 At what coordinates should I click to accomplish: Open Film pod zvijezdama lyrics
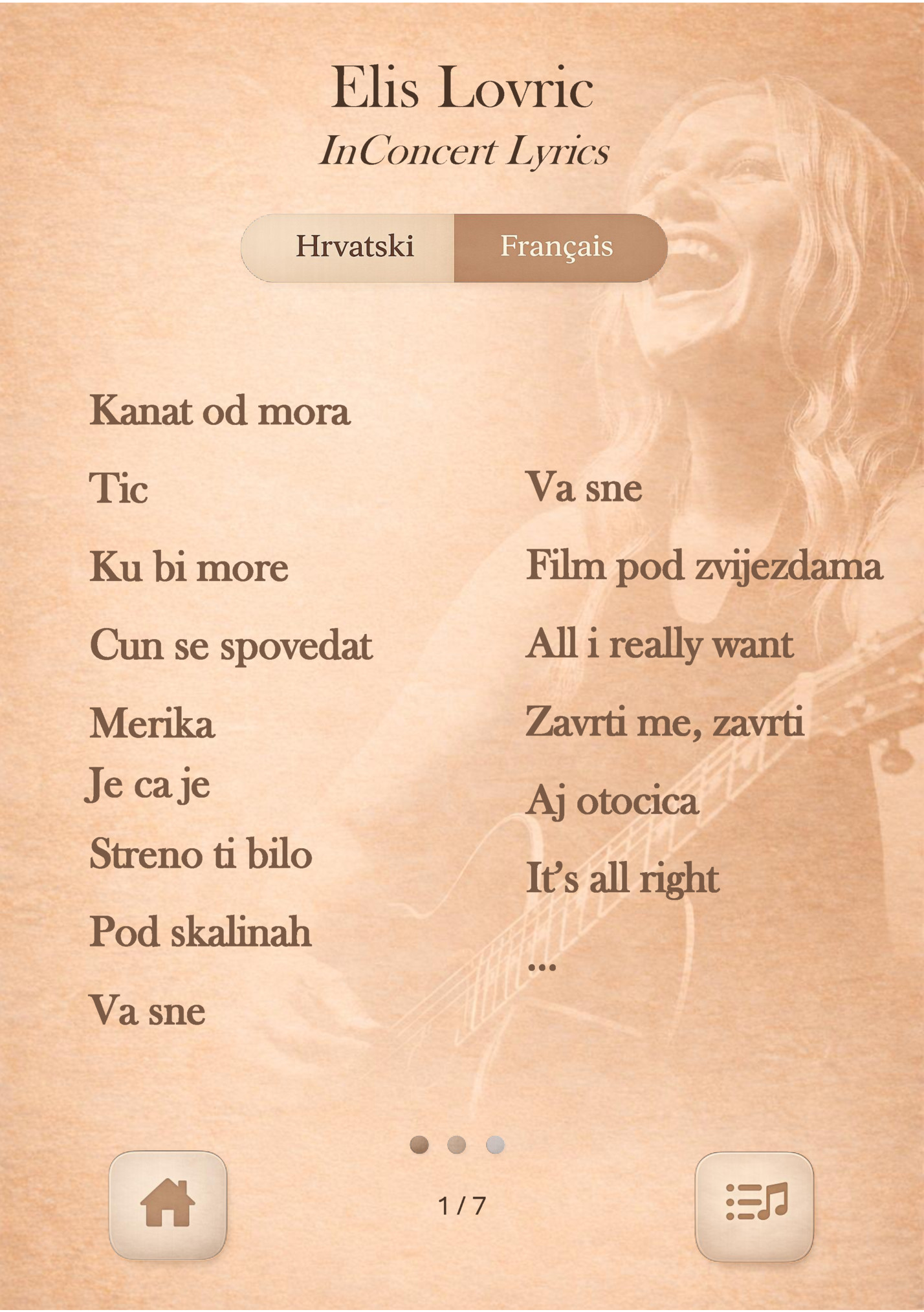704,566
